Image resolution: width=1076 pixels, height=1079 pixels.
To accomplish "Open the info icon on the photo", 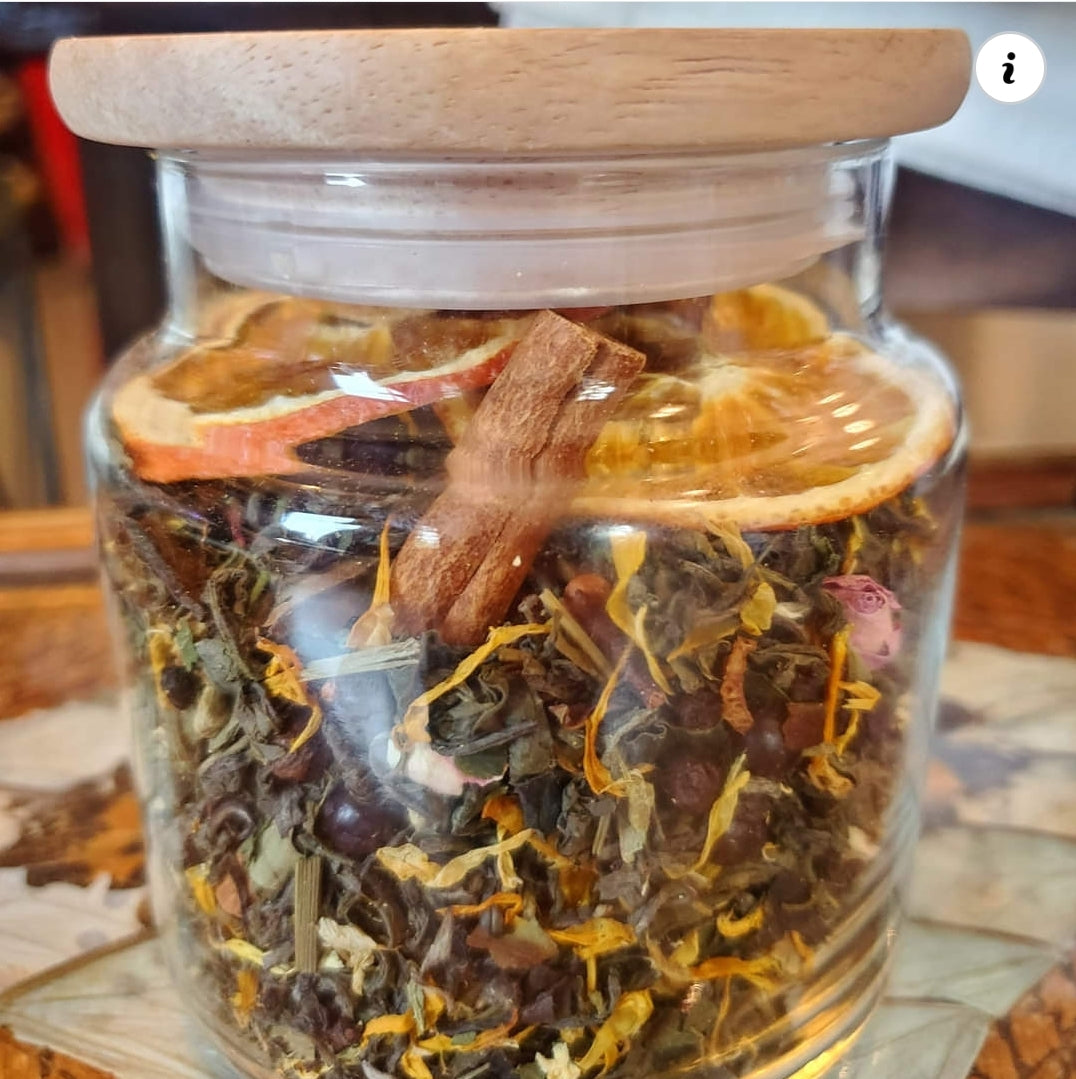I will pyautogui.click(x=1010, y=68).
